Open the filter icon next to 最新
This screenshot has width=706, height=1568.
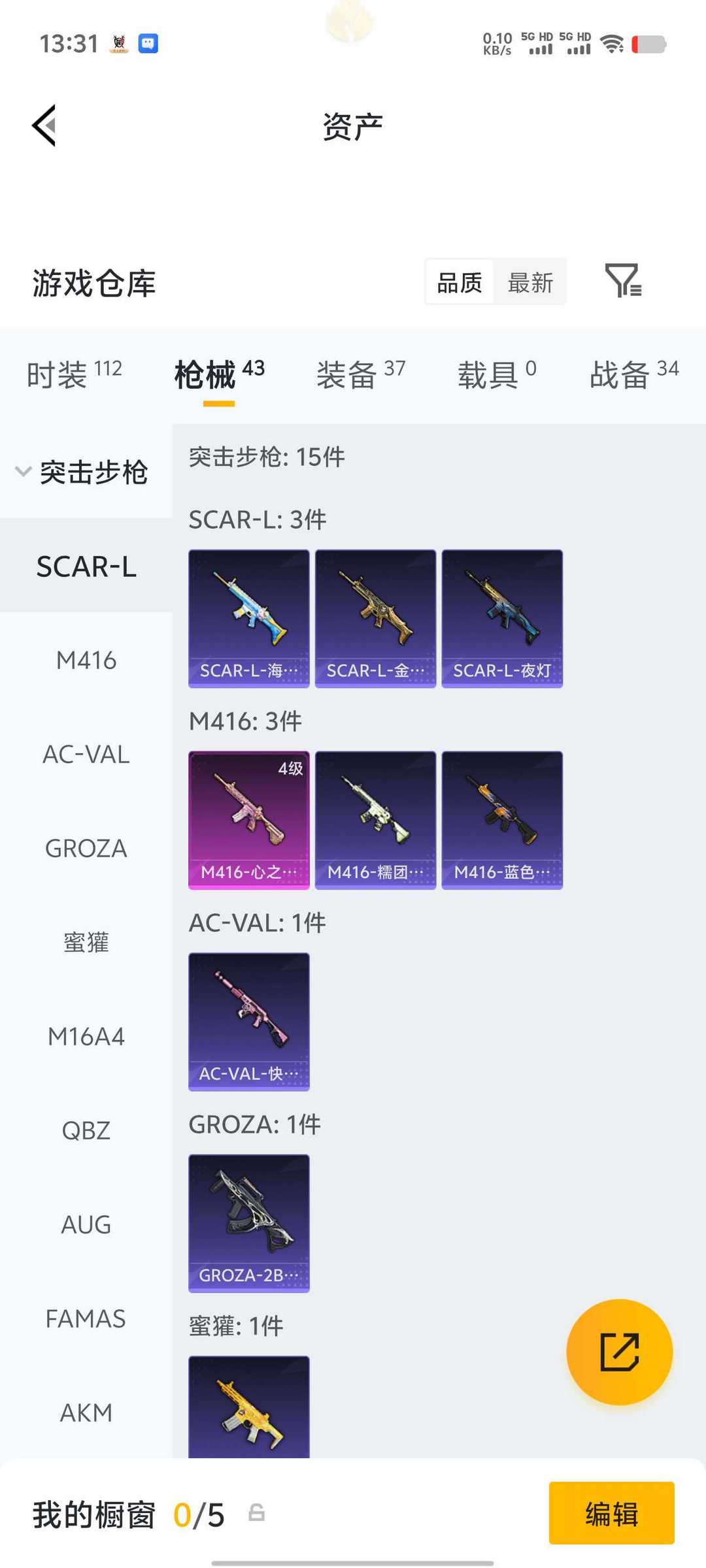[x=623, y=281]
